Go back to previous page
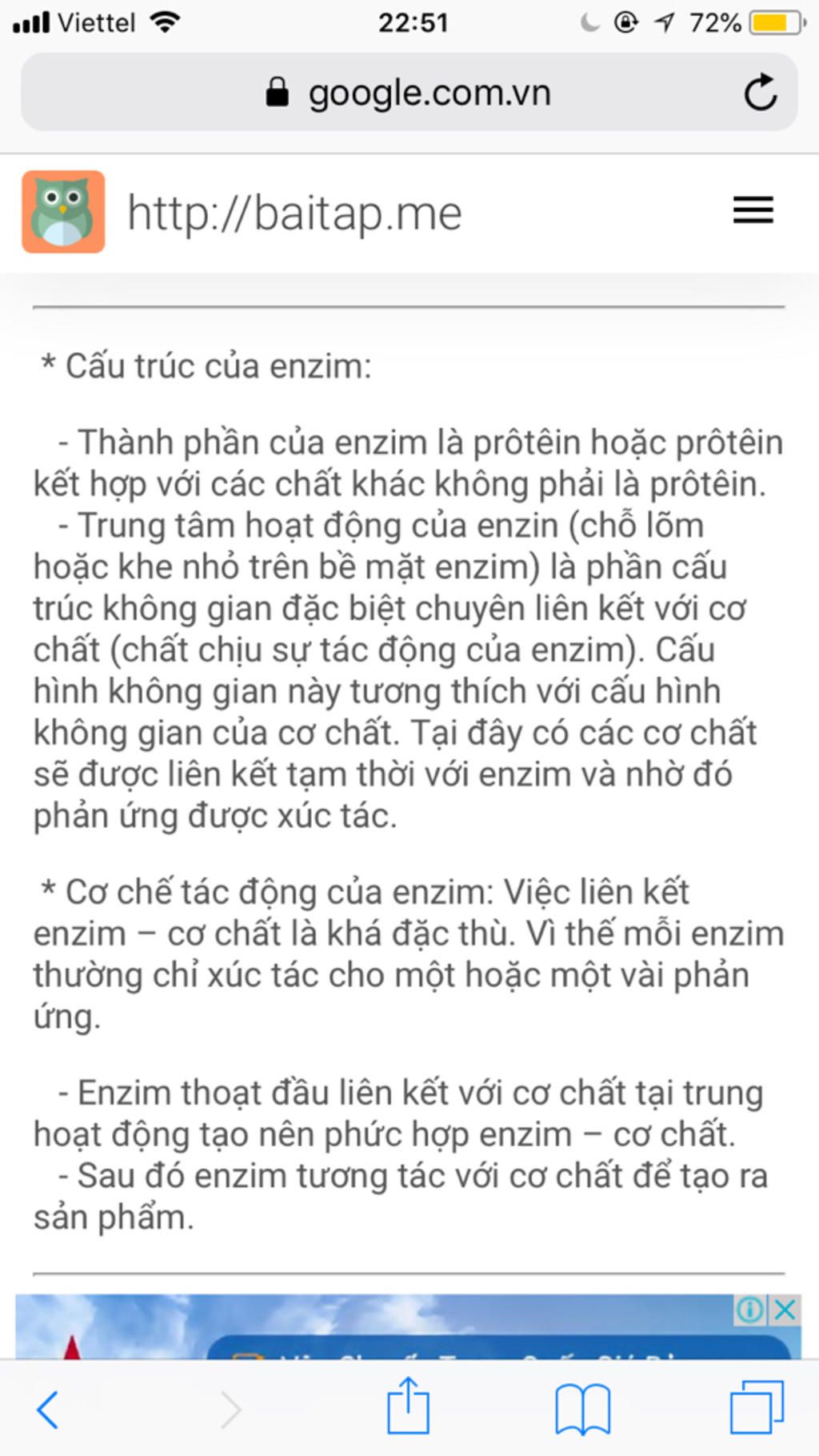819x1456 pixels. pos(48,1410)
